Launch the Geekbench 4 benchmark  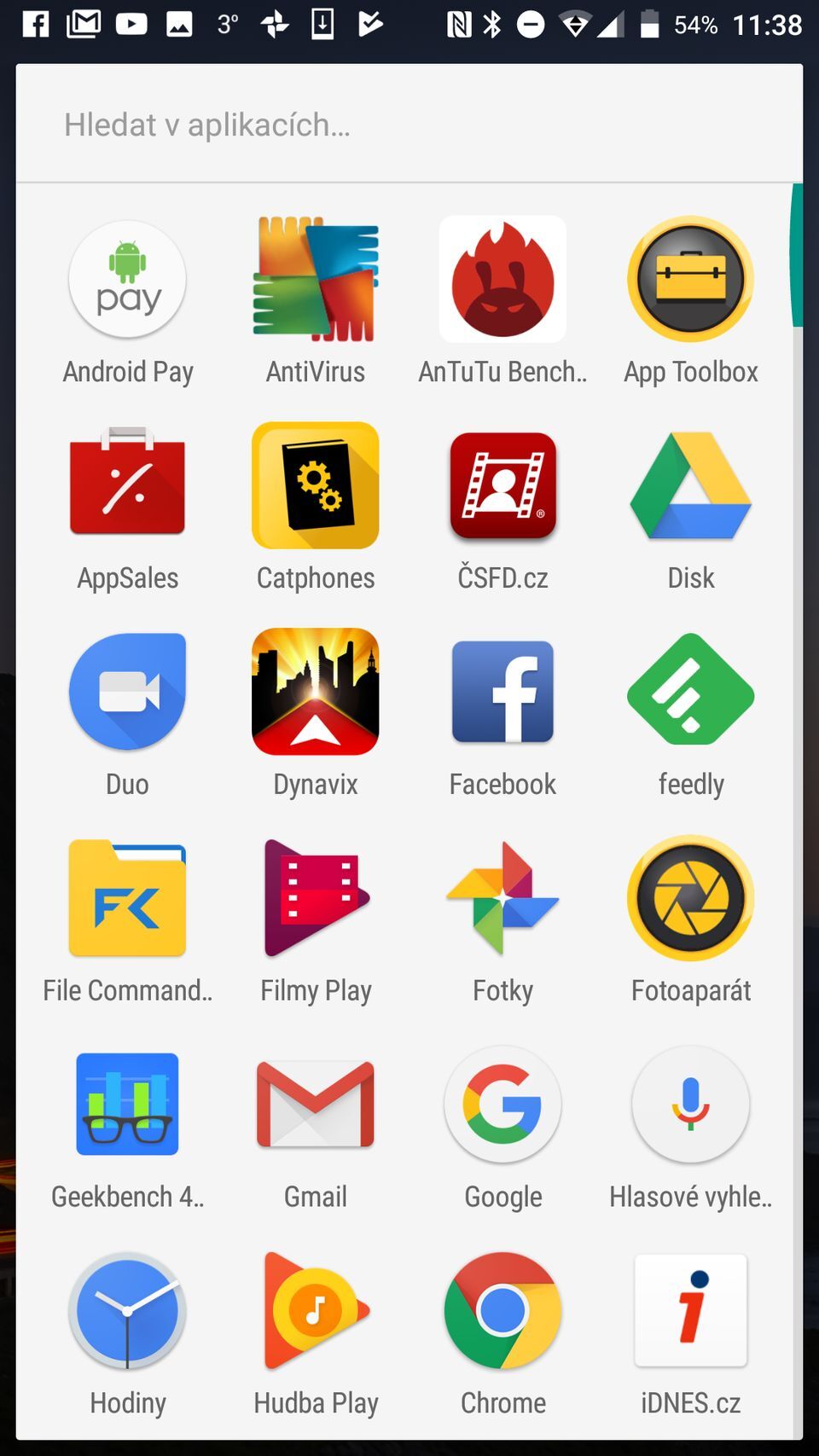126,1105
